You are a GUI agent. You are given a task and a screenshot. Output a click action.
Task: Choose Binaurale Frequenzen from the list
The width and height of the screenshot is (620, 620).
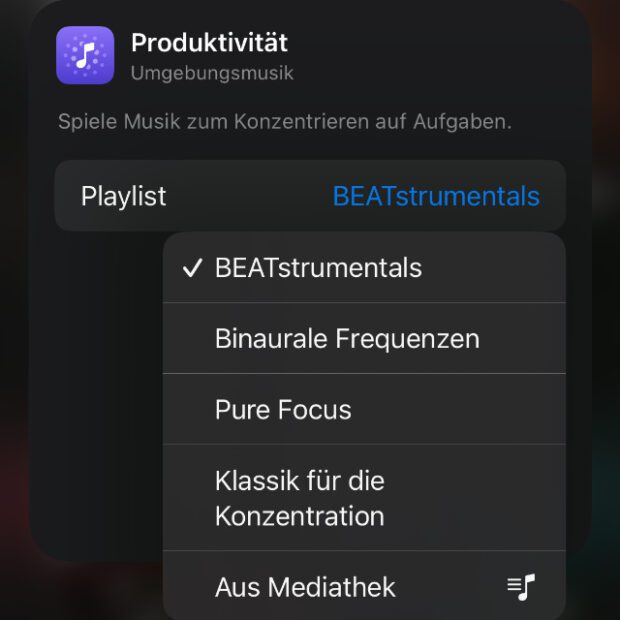click(x=363, y=339)
